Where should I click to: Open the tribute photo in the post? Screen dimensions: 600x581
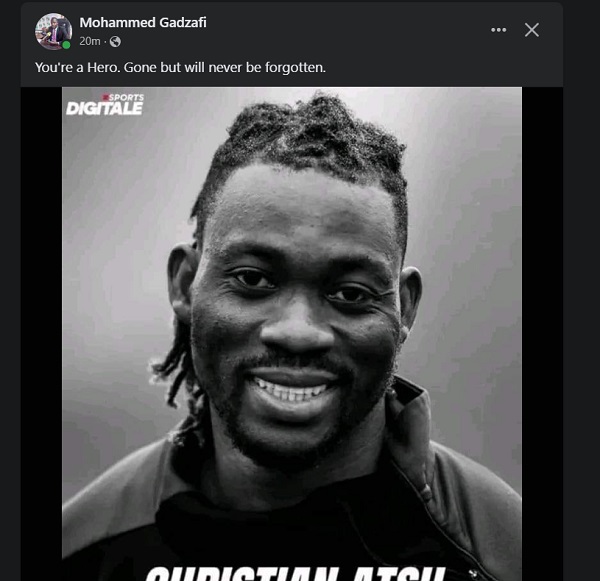point(292,330)
